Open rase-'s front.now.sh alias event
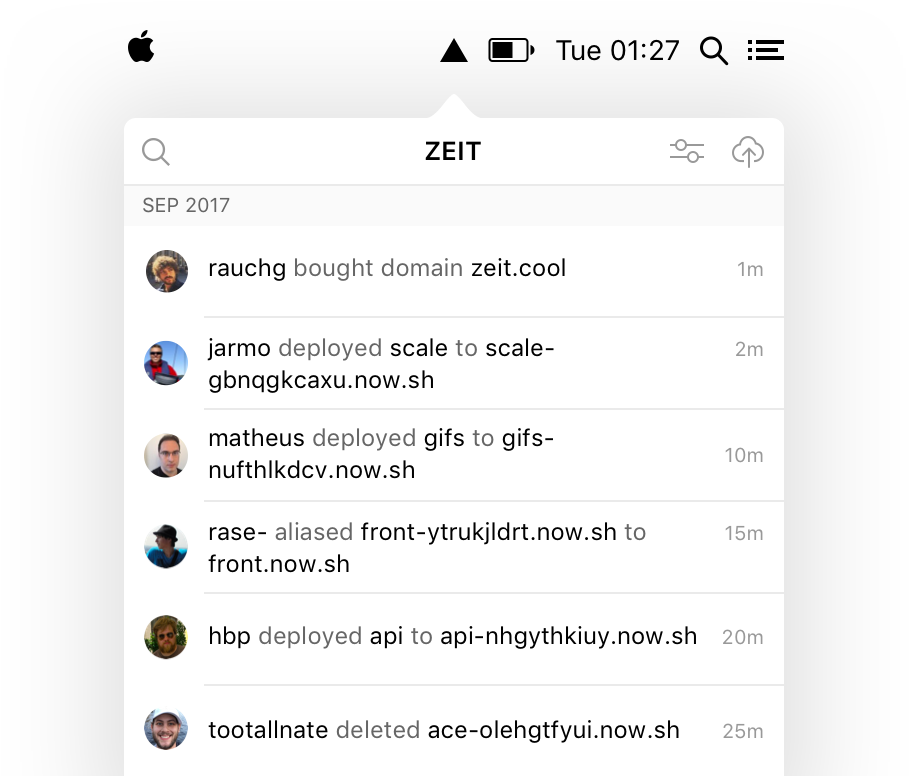 click(454, 547)
